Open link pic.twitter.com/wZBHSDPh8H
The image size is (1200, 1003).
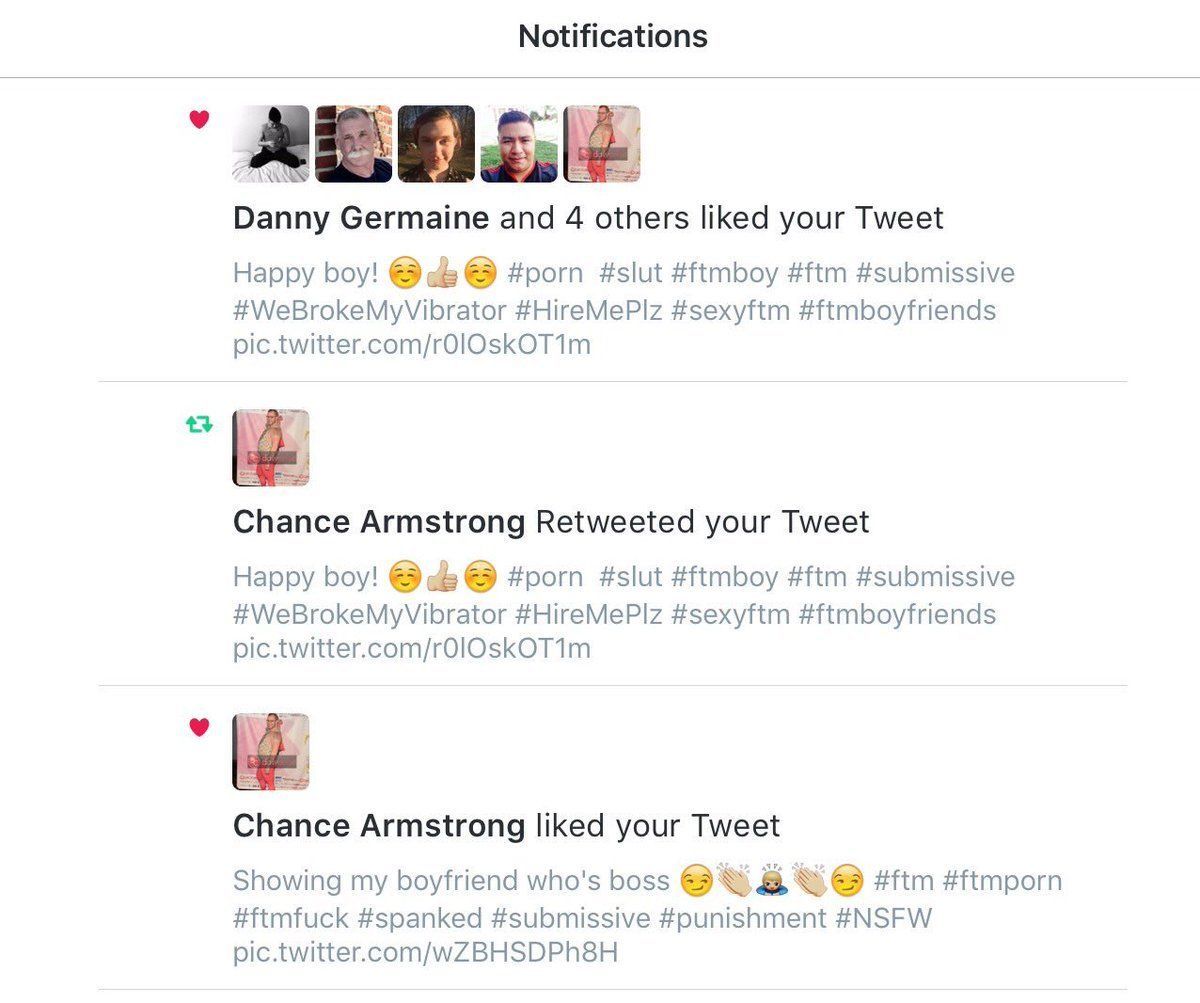coord(425,952)
